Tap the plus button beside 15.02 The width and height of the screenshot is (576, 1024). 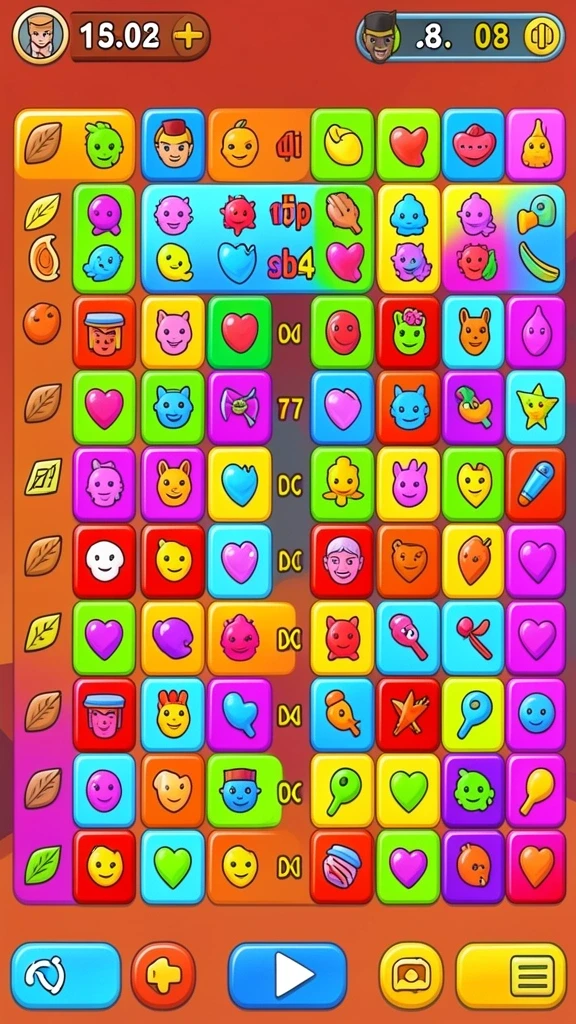188,37
